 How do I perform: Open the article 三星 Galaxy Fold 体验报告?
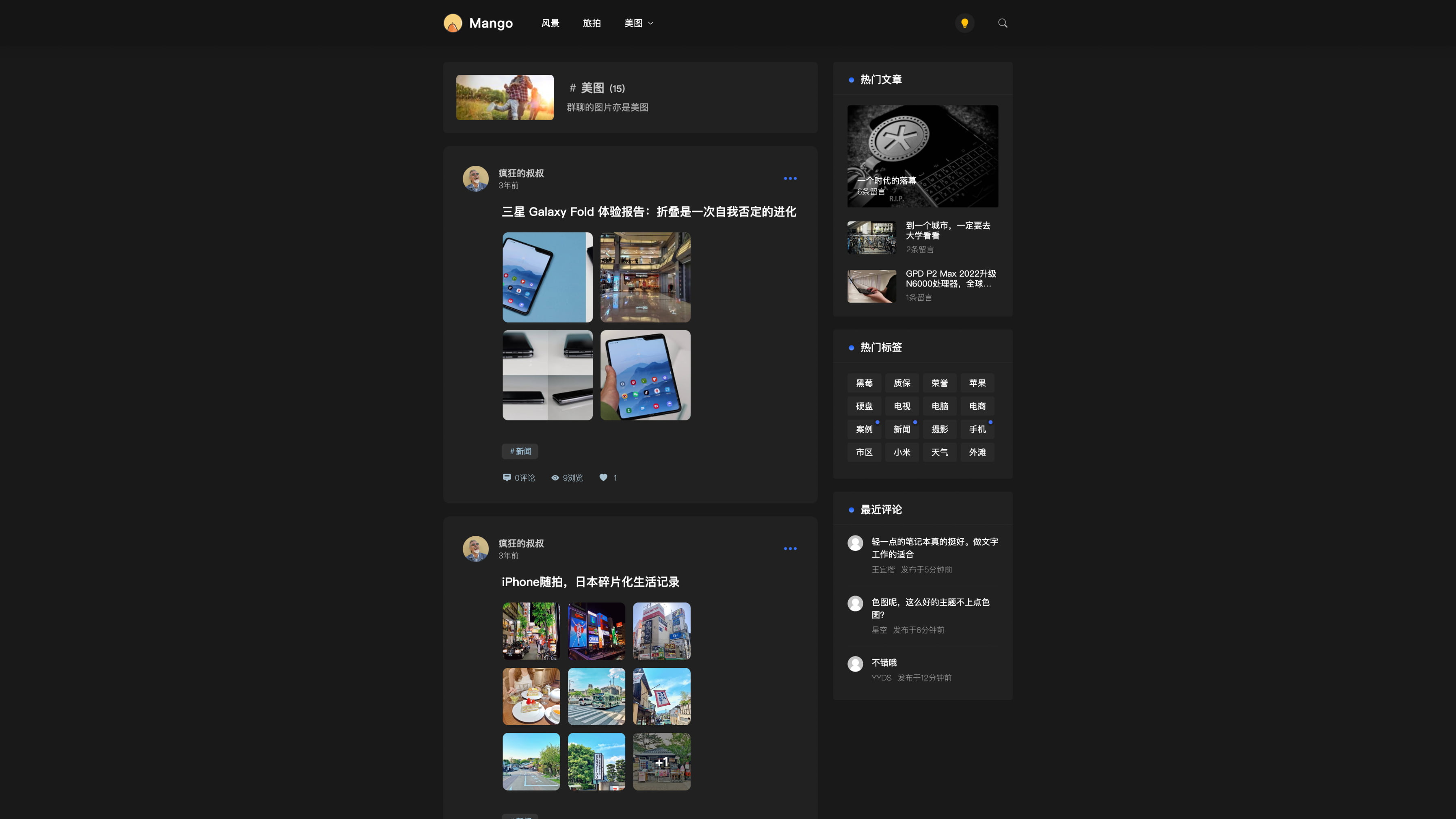(x=648, y=212)
